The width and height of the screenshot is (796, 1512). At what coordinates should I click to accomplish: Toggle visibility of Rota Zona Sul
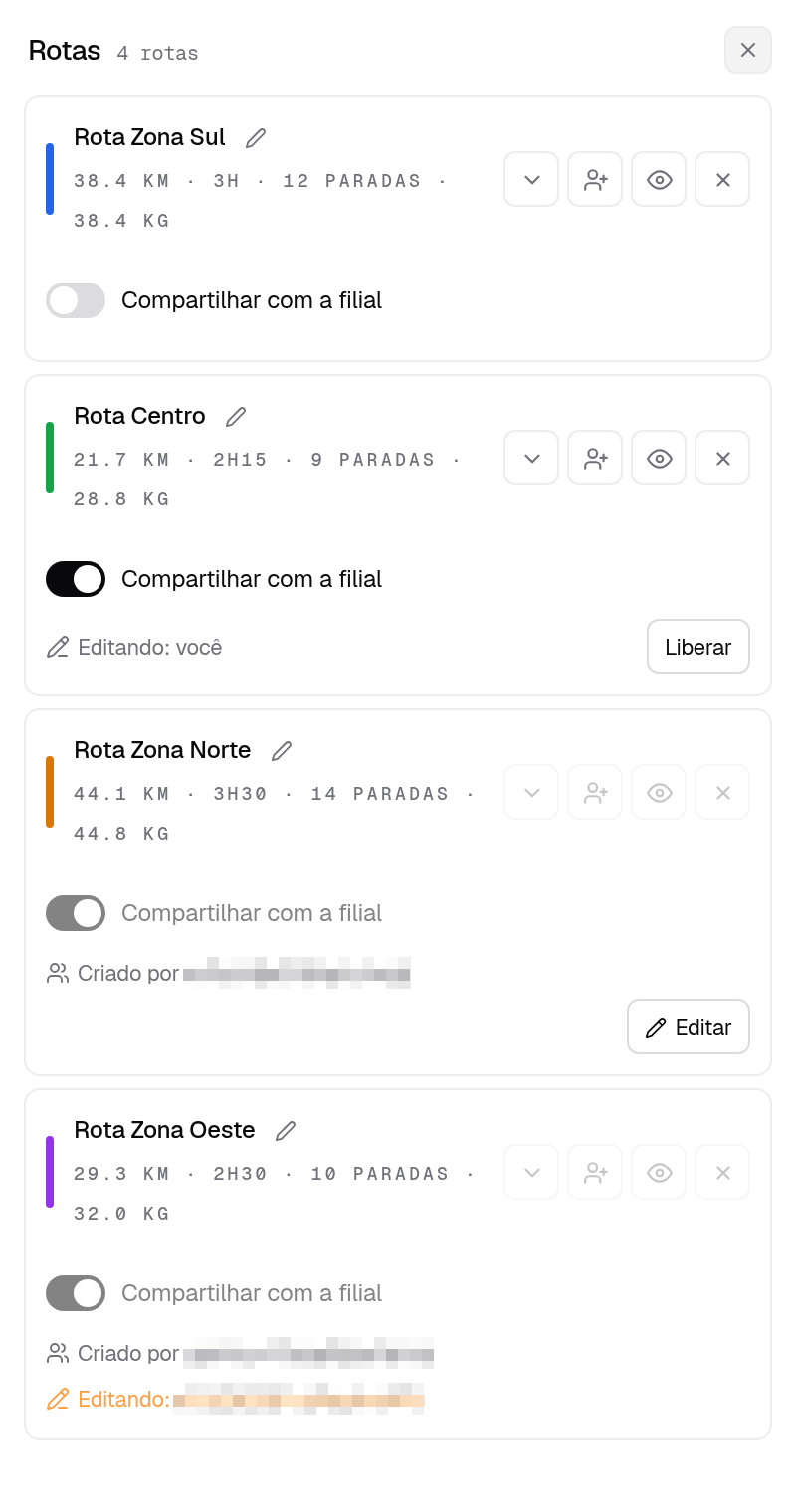[x=659, y=179]
